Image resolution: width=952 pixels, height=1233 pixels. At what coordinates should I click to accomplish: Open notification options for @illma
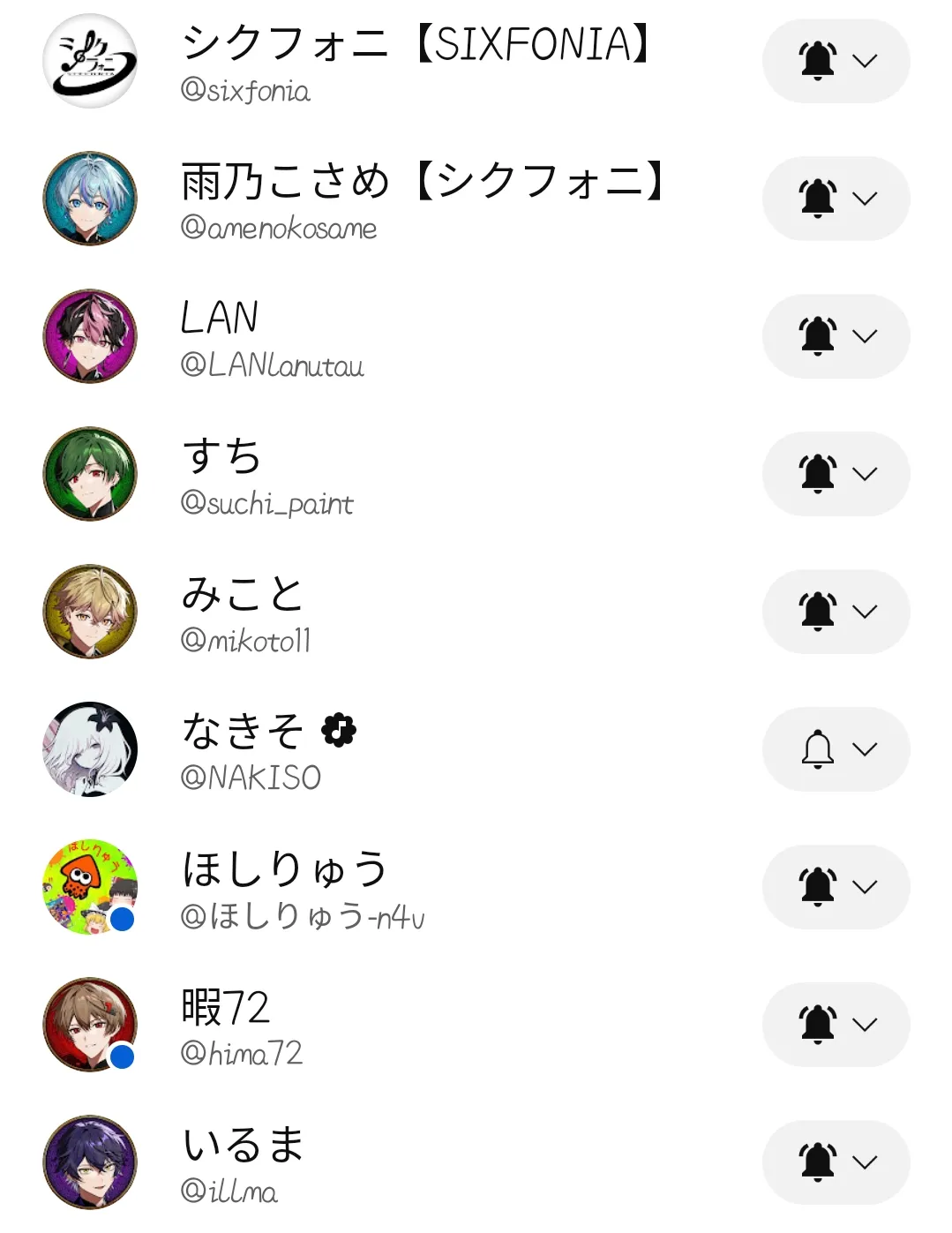[x=836, y=1162]
